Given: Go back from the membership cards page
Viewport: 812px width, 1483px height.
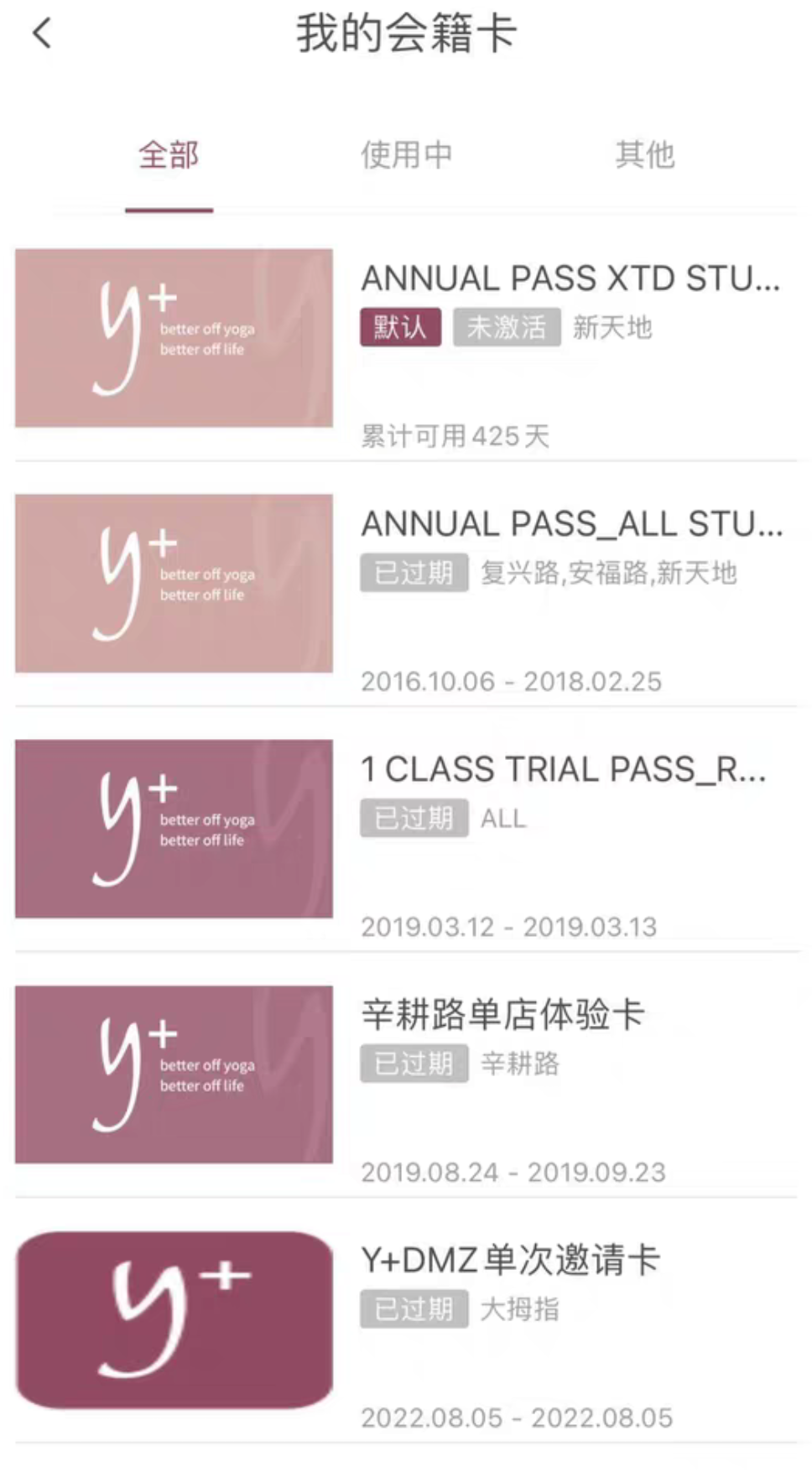Looking at the screenshot, I should tap(42, 34).
